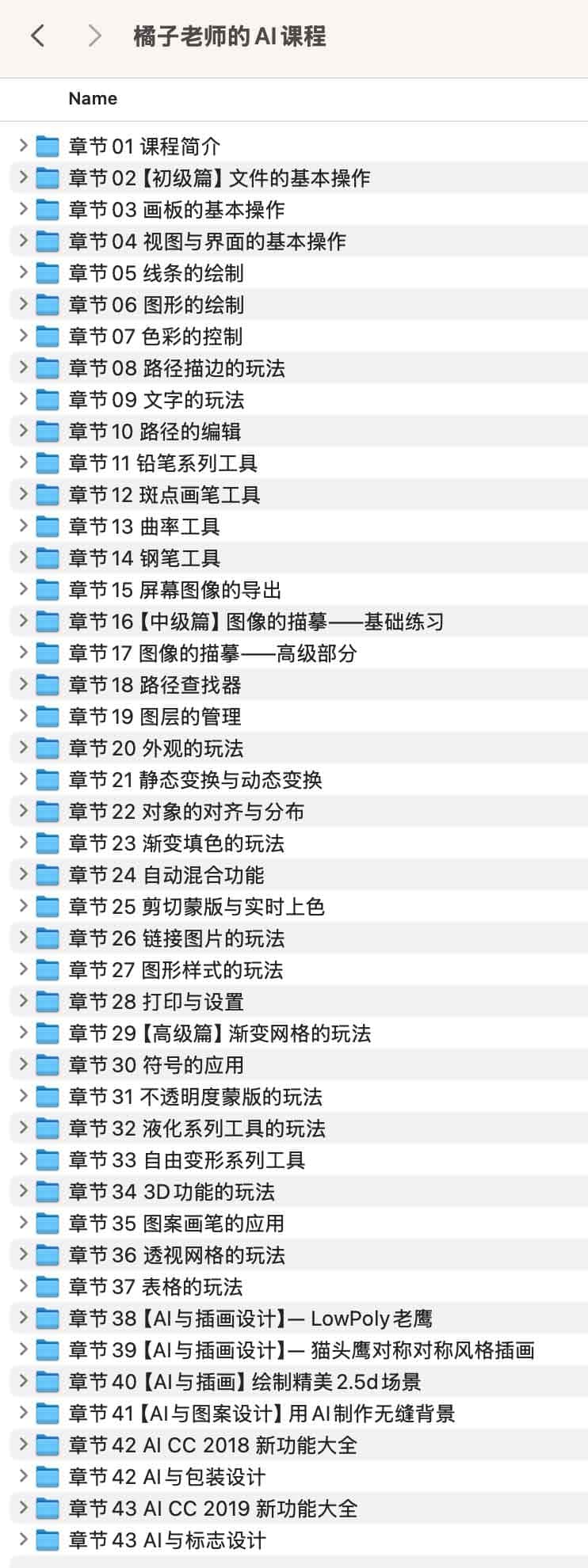Open folder 章节 02 文件的基本操作
588x1568 pixels.
click(x=219, y=177)
